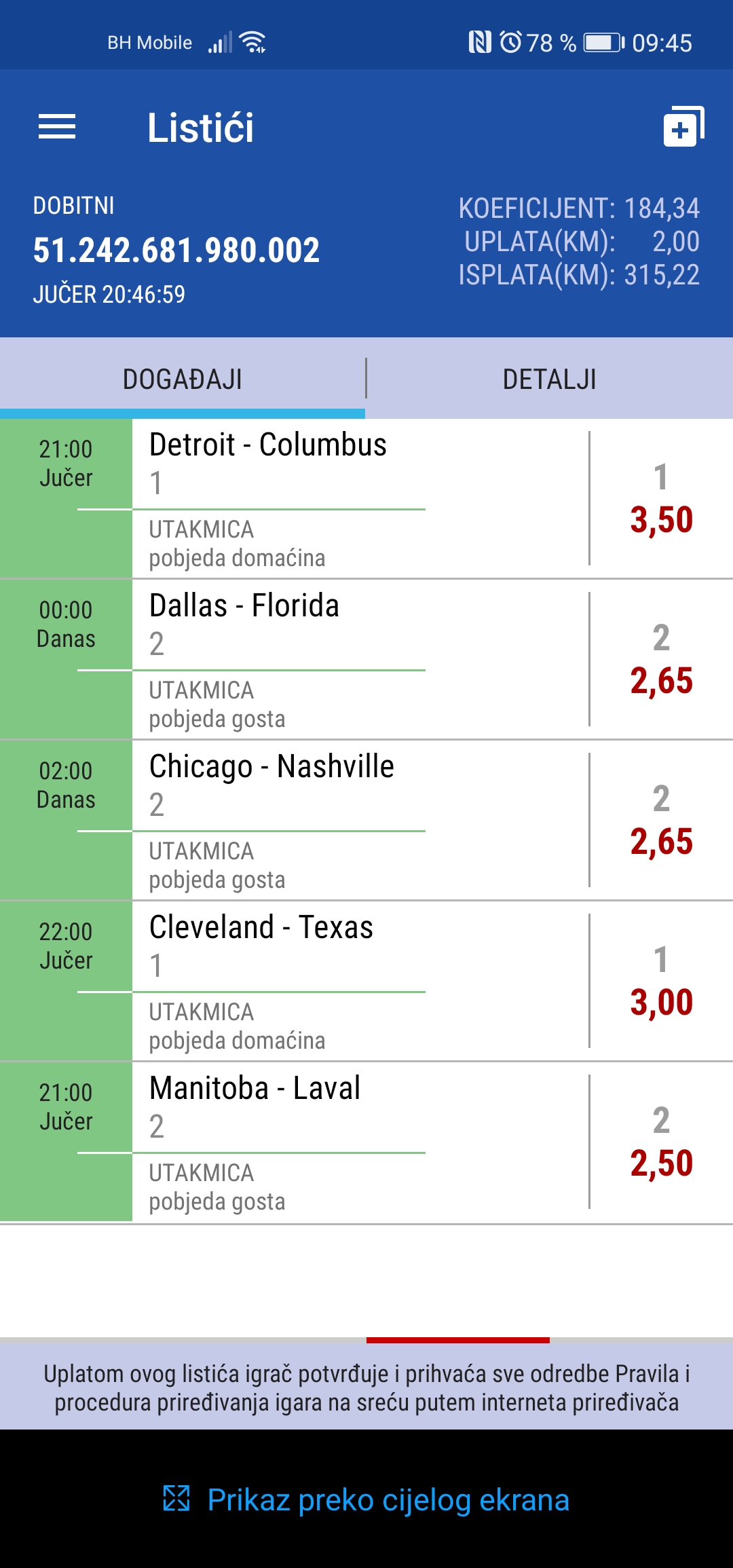Open the Dallas - Florida event

pos(366,660)
